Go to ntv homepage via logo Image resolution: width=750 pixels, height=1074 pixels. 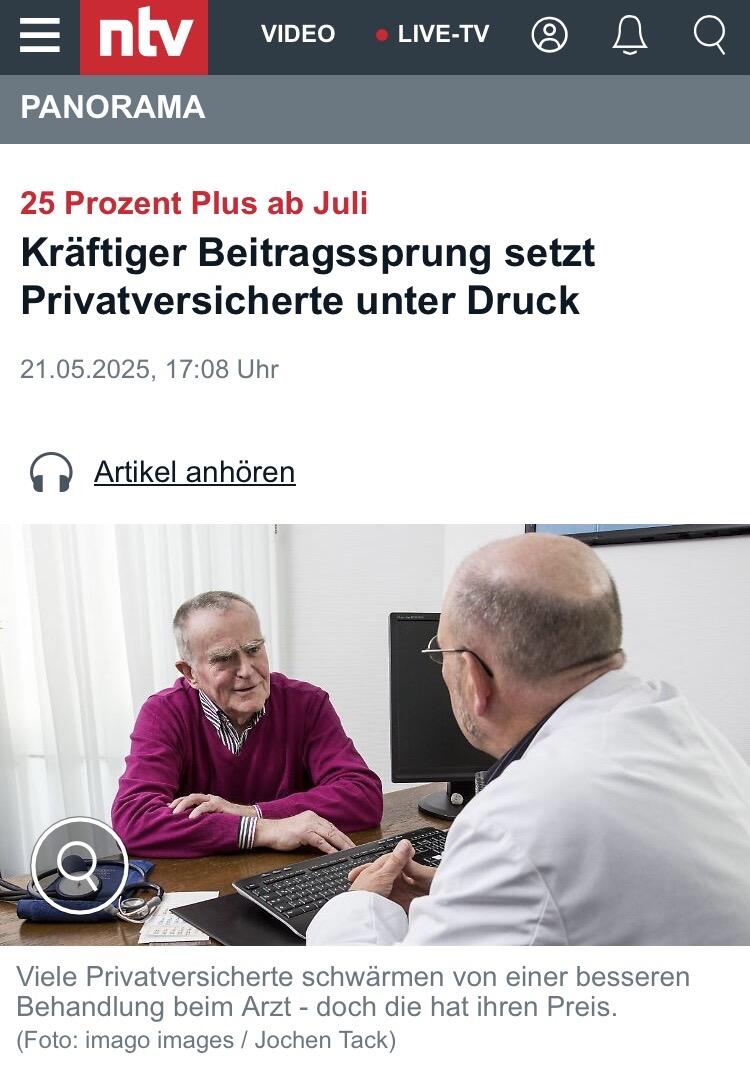pos(144,37)
